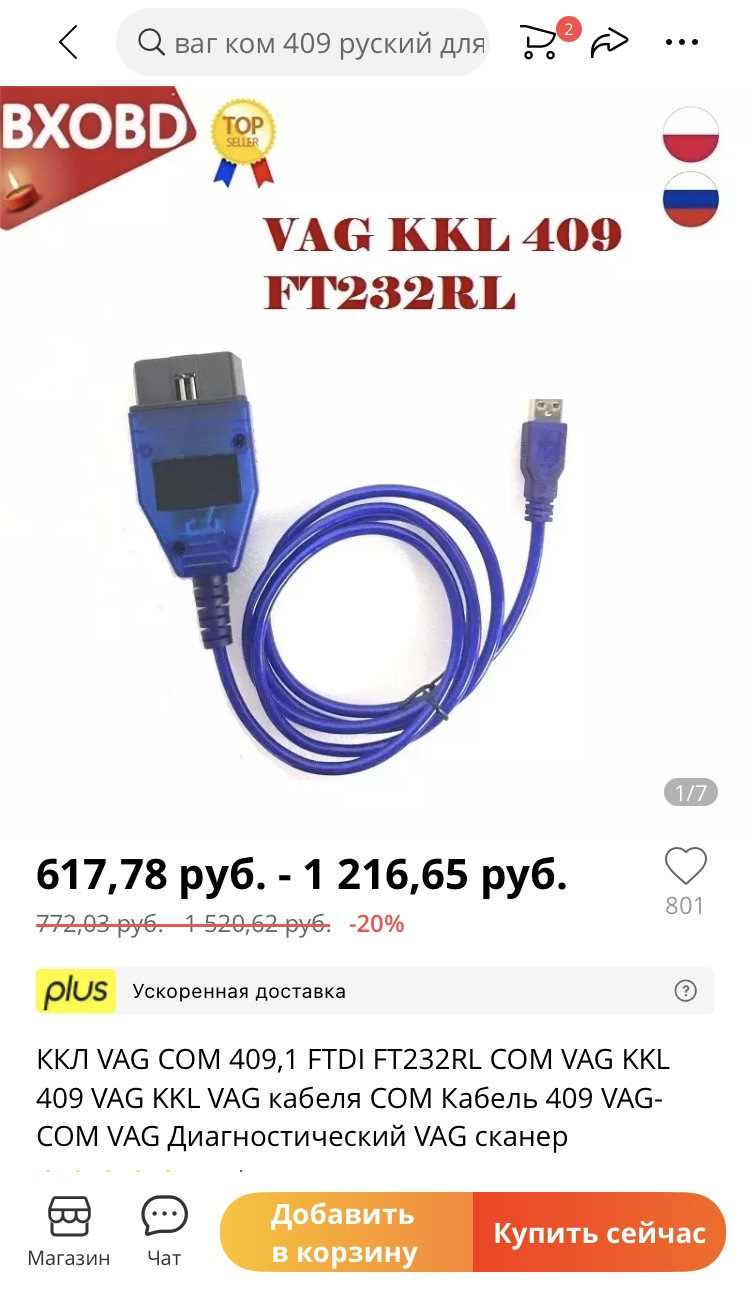Go back using the back arrow
750x1292 pixels.
pyautogui.click(x=68, y=42)
